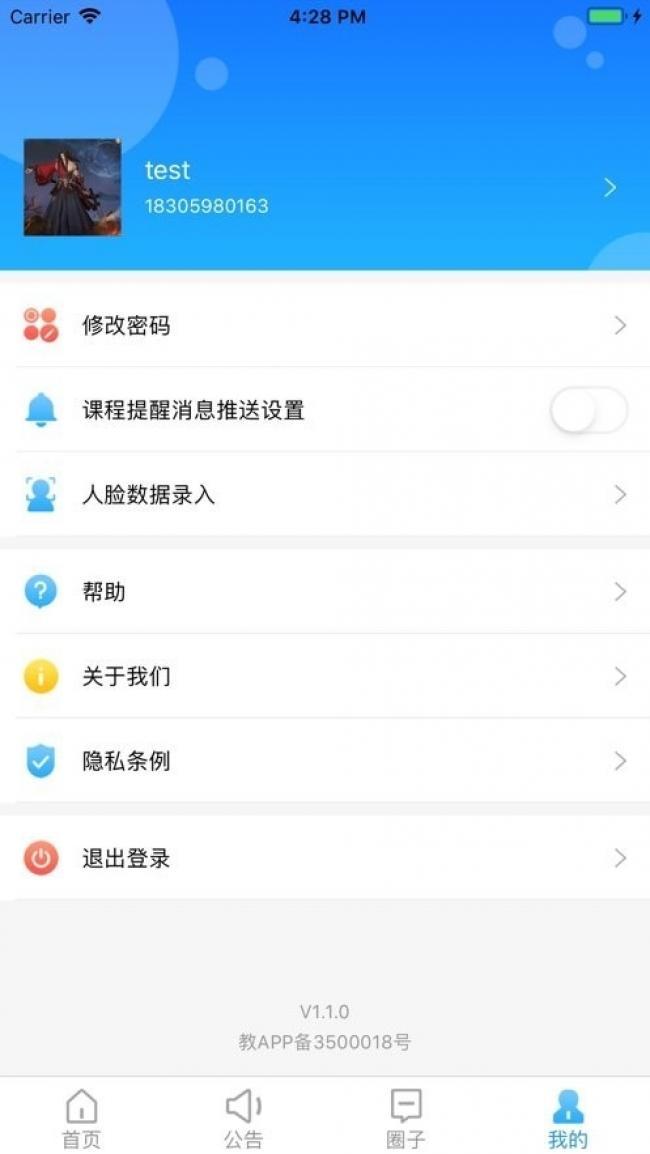The width and height of the screenshot is (650, 1154).
Task: Open the 帮助 help page
Action: point(325,592)
